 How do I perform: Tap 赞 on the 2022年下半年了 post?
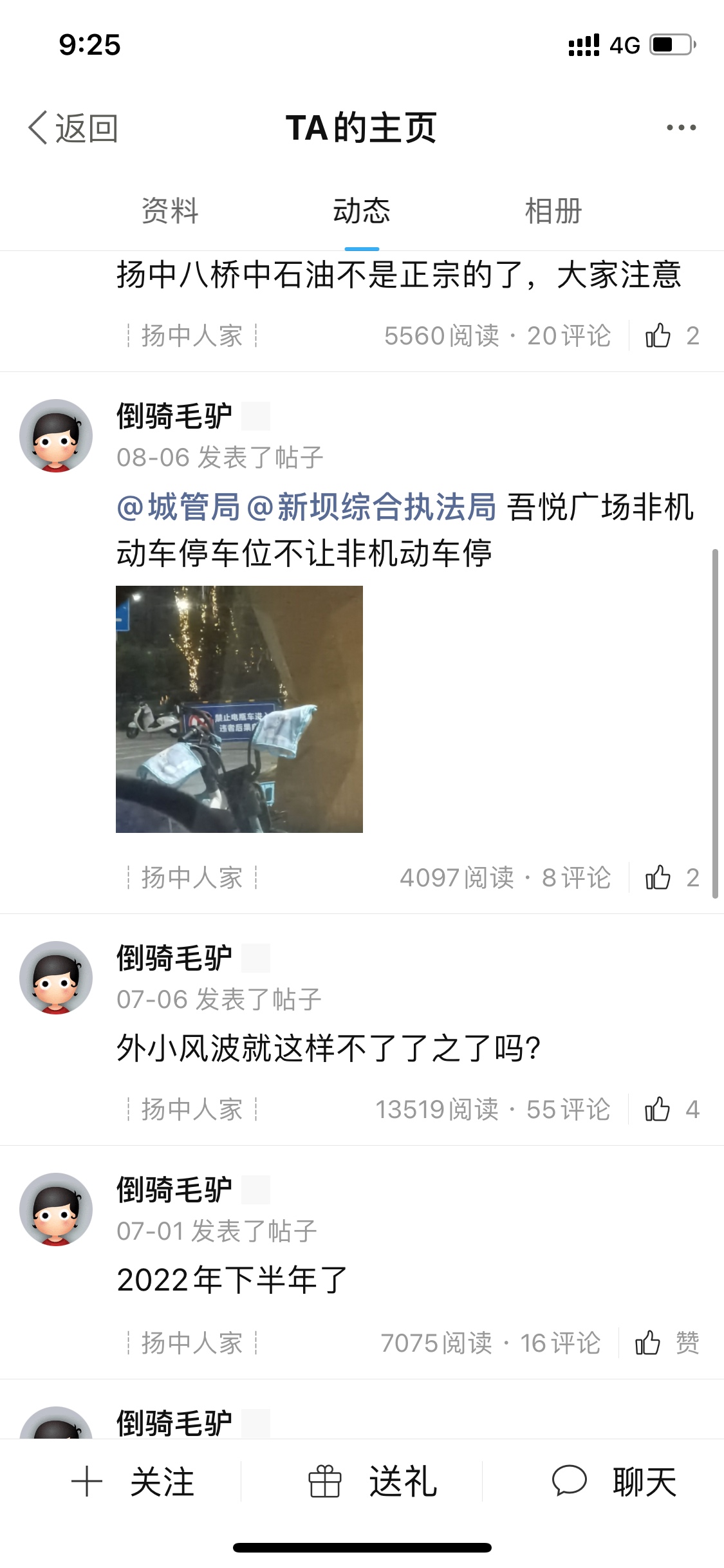pyautogui.click(x=667, y=1343)
